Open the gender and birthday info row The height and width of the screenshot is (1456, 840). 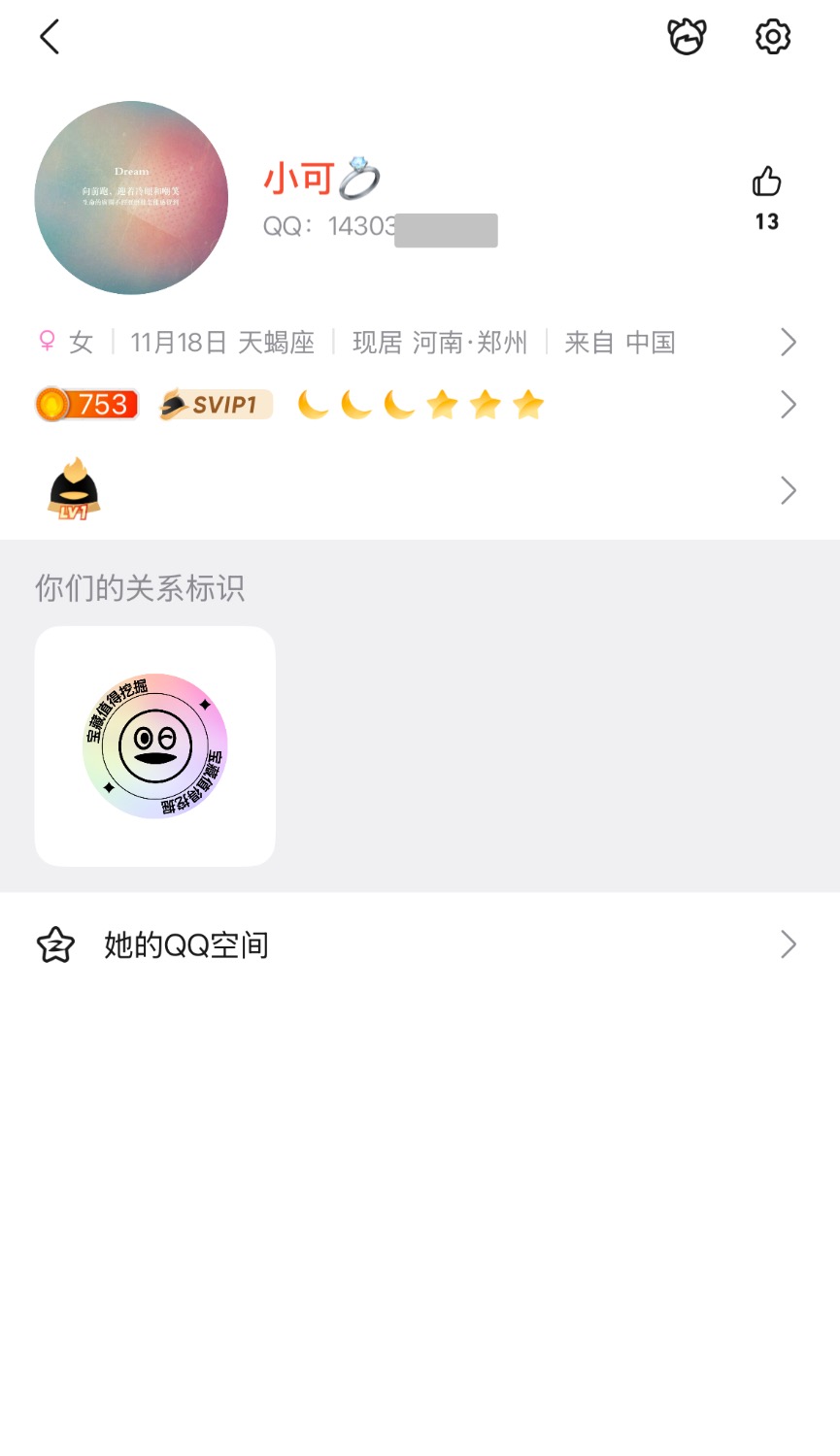point(418,342)
